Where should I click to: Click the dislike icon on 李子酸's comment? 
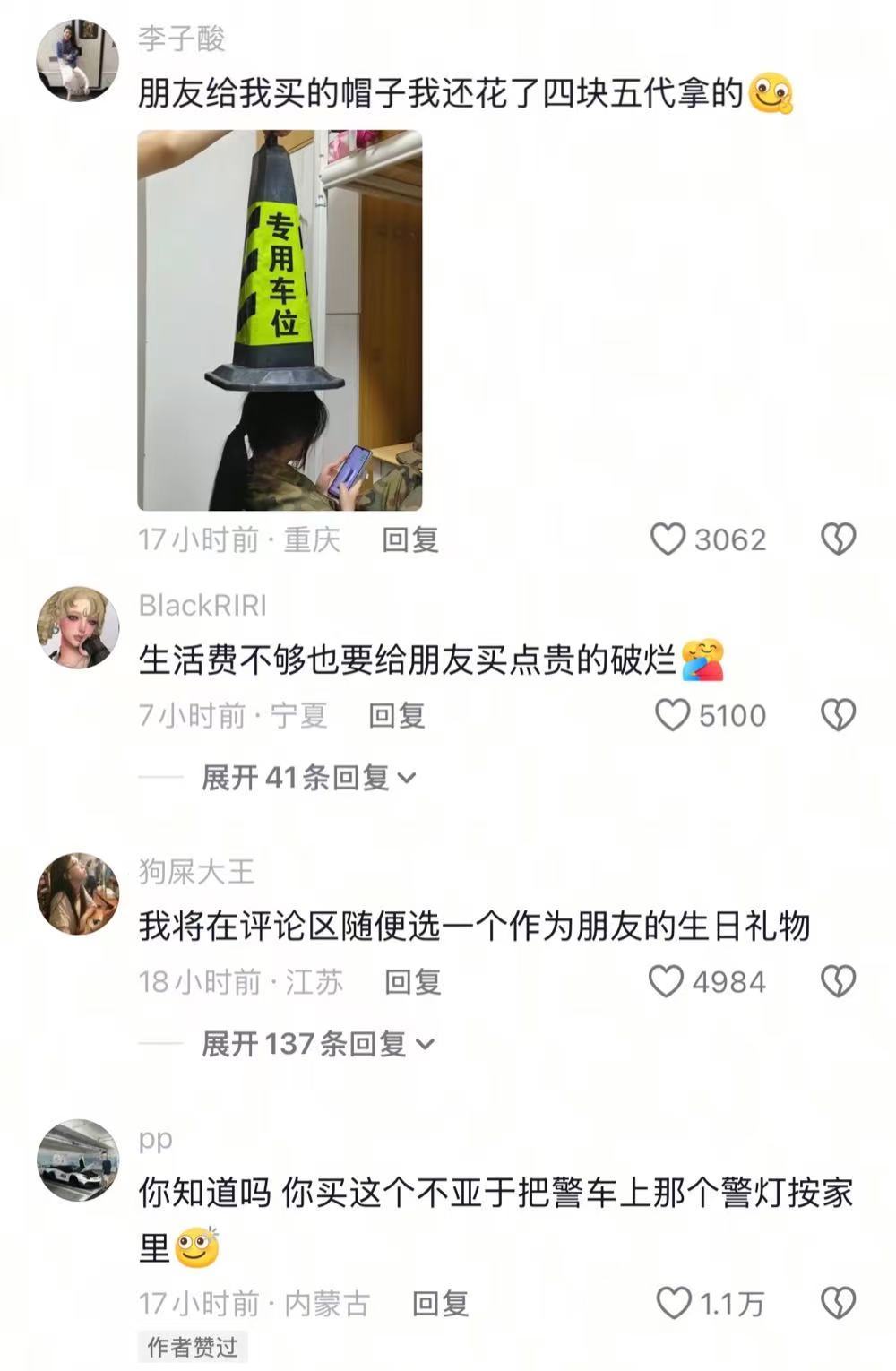pyautogui.click(x=839, y=538)
